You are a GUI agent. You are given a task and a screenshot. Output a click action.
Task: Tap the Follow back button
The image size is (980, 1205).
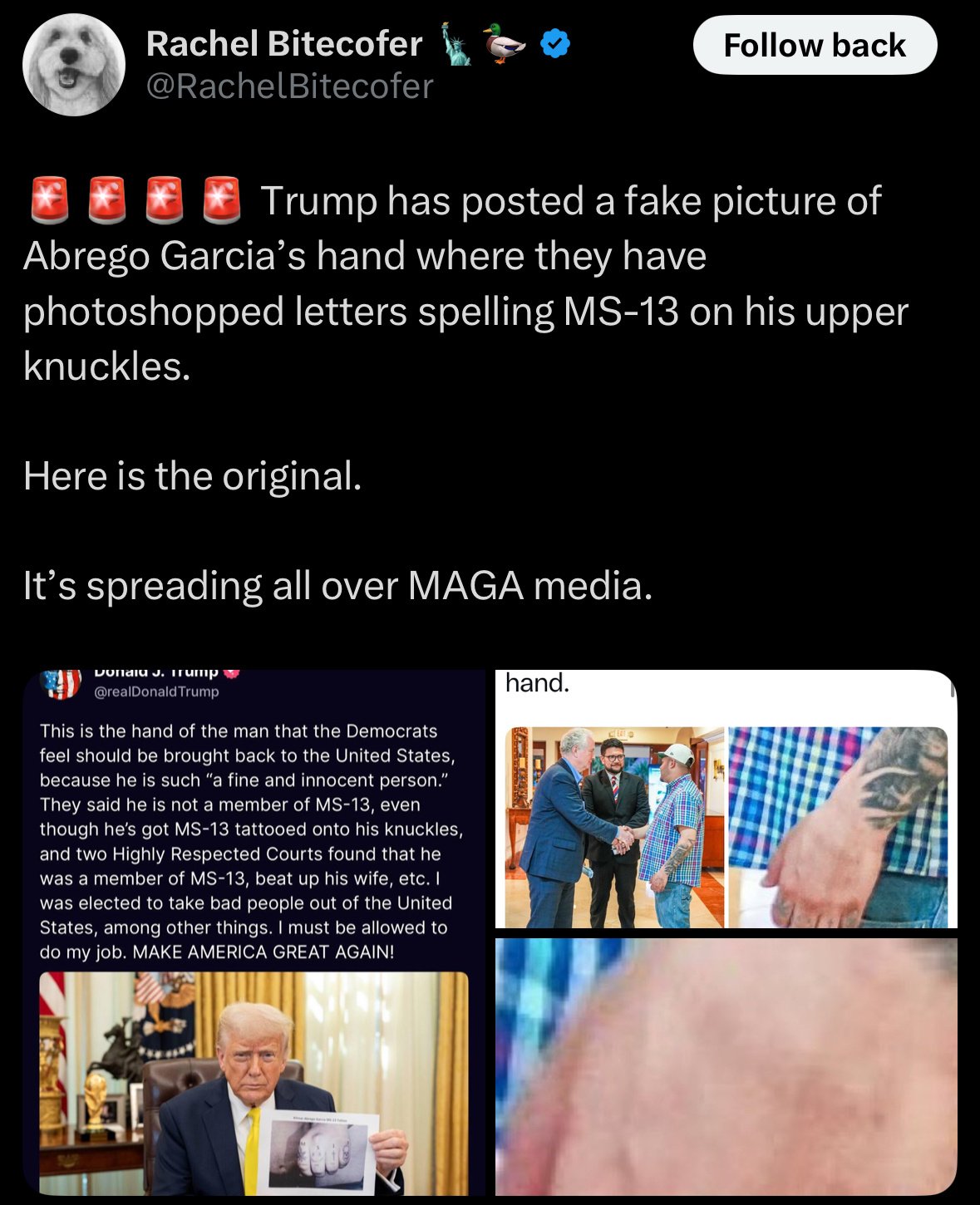click(x=815, y=46)
